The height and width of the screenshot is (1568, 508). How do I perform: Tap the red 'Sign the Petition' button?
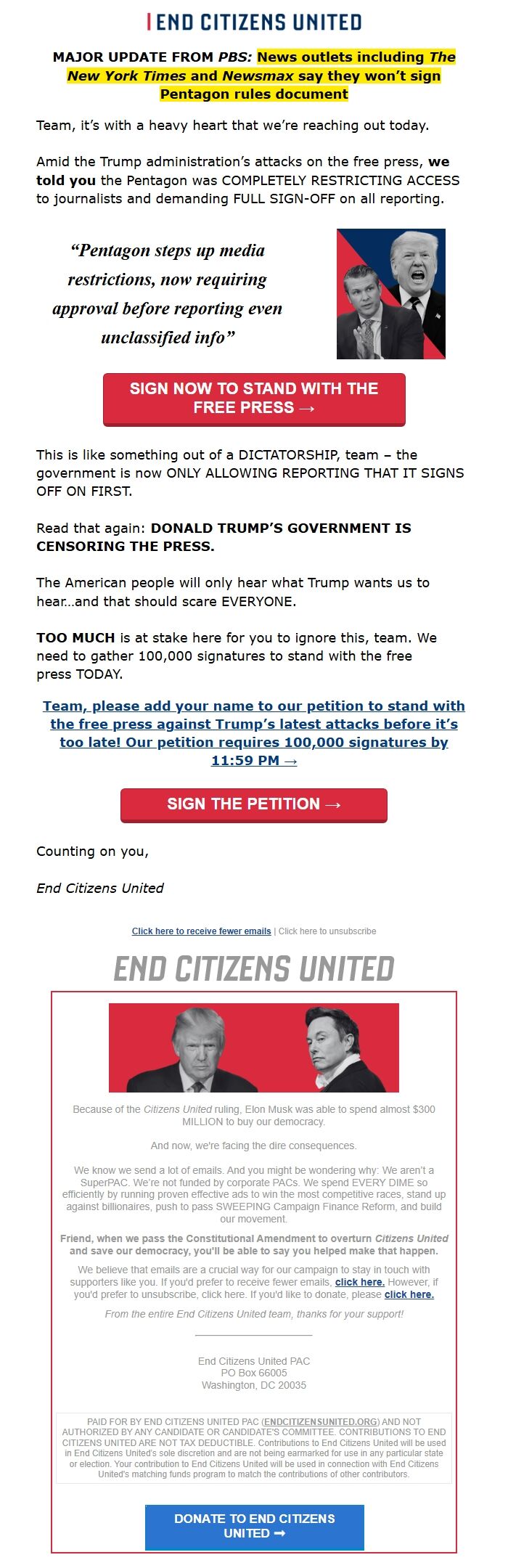point(254,804)
